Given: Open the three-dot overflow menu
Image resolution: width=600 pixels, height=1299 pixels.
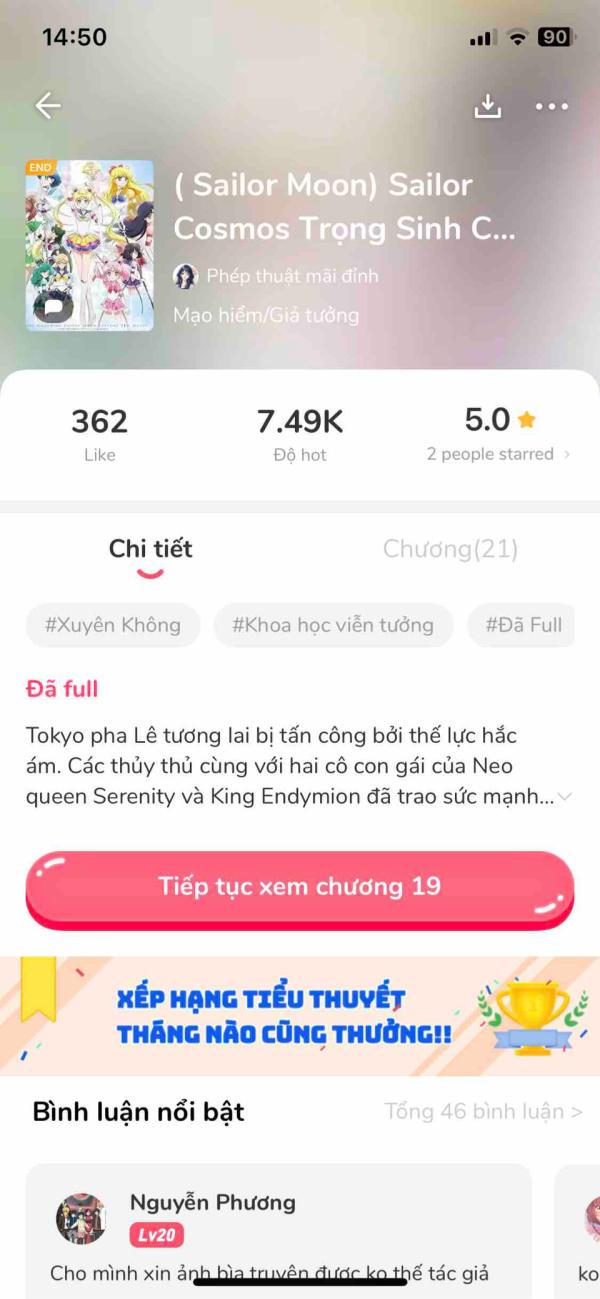Looking at the screenshot, I should pos(551,106).
